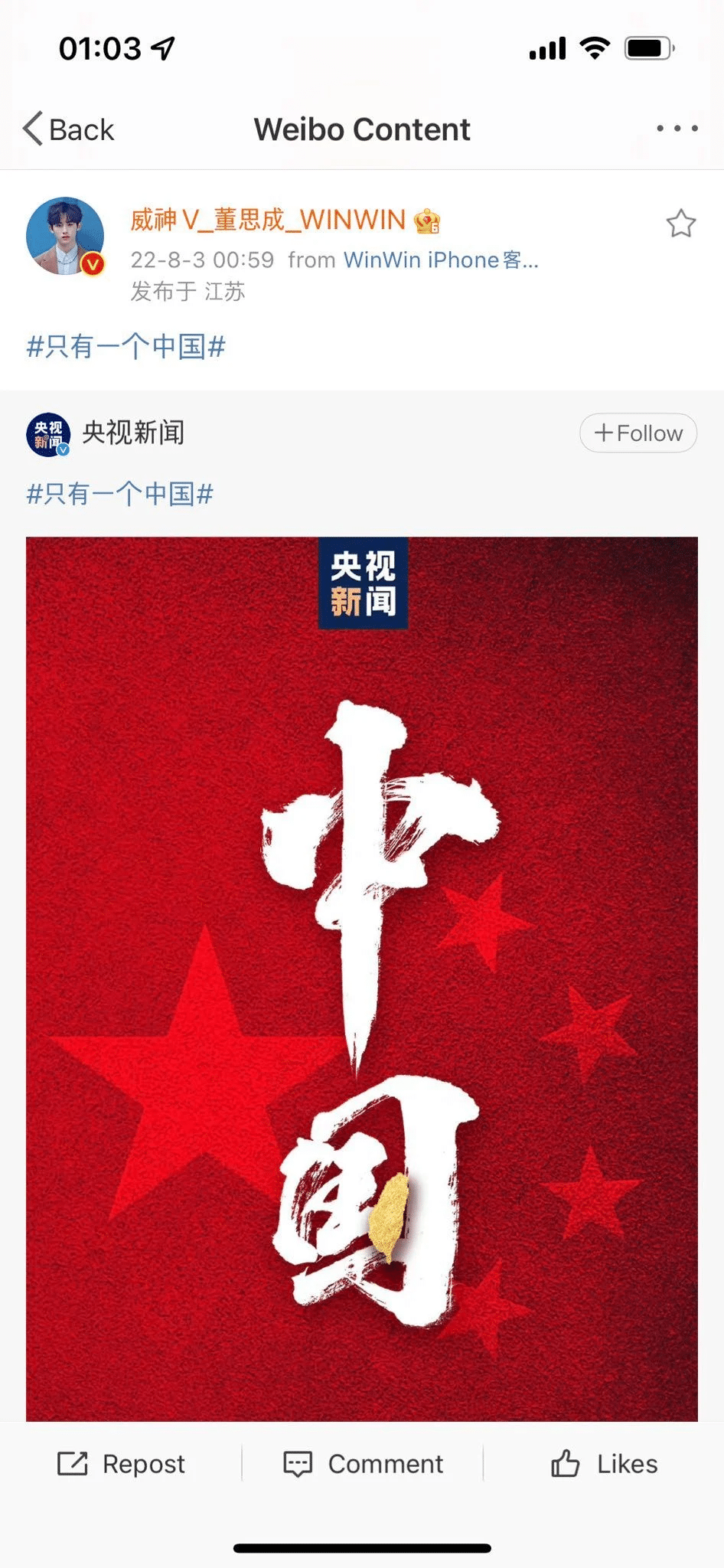Screen dimensions: 724x1568
Task: Go back to the previous screen
Action: 68,129
